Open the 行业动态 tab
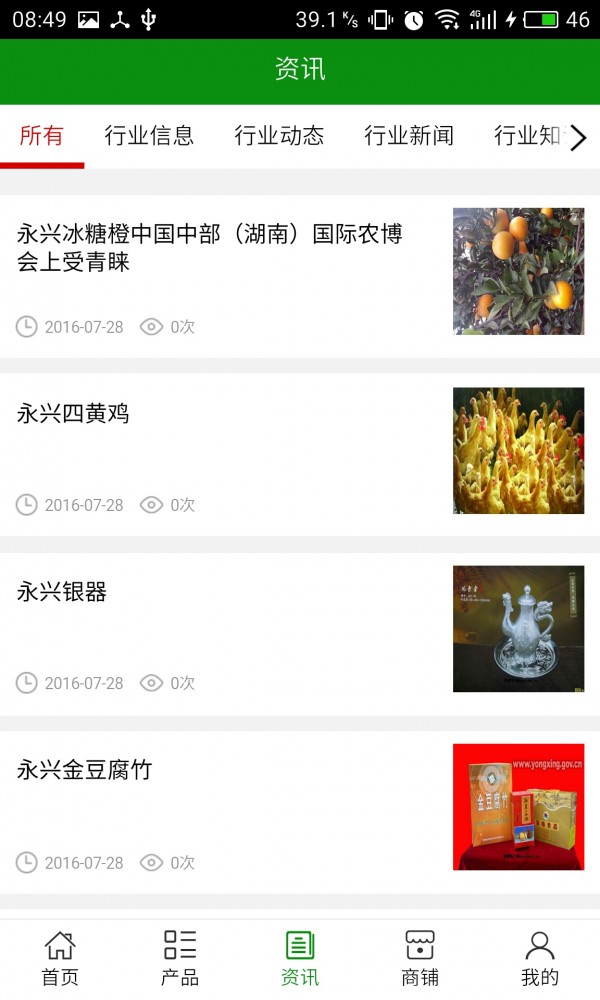 (x=279, y=137)
